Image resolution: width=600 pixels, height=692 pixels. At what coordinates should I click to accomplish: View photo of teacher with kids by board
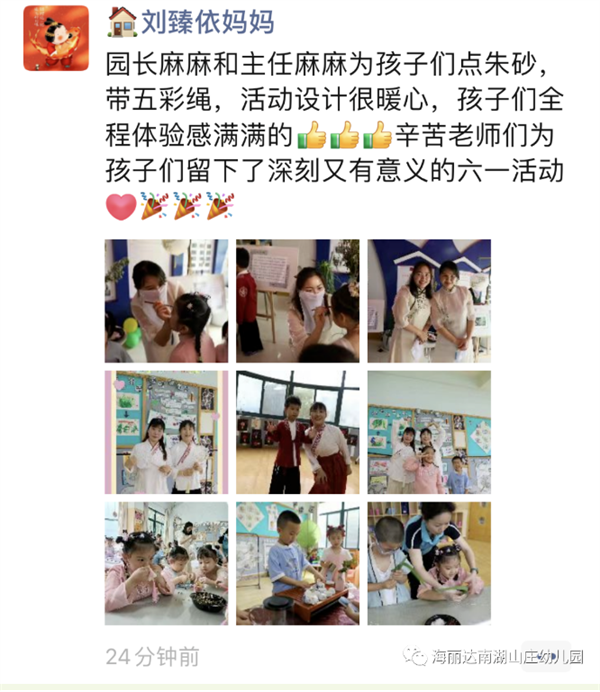pyautogui.click(x=429, y=432)
